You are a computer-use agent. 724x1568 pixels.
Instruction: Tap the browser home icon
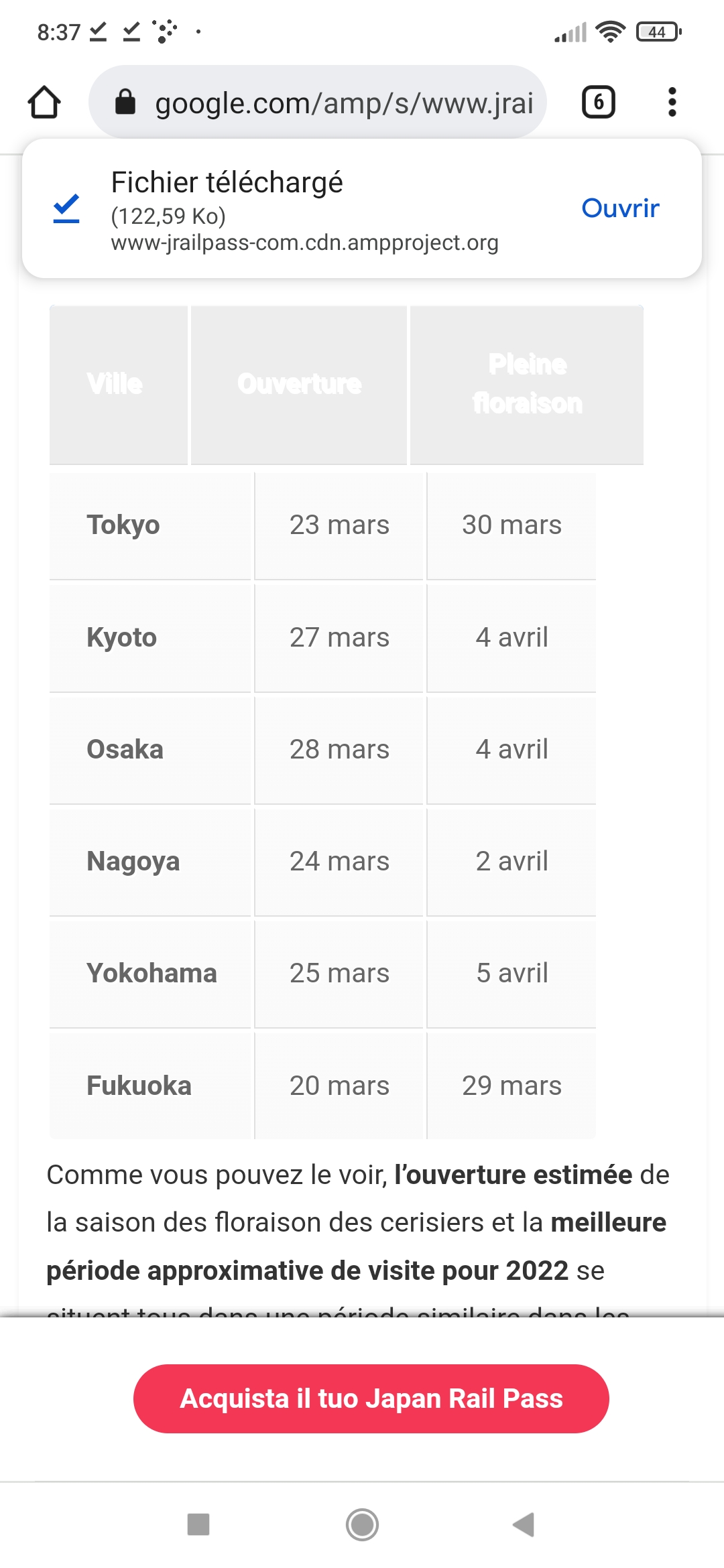pos(44,103)
